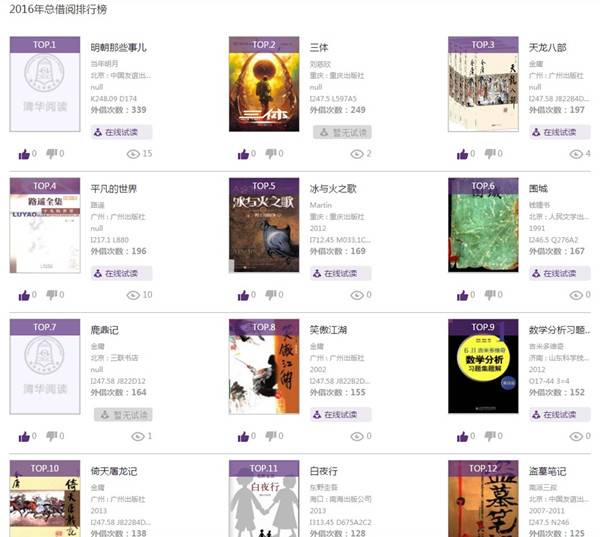
Task: Tap 在线试读 under 笑傲江湖
Action: coord(340,414)
